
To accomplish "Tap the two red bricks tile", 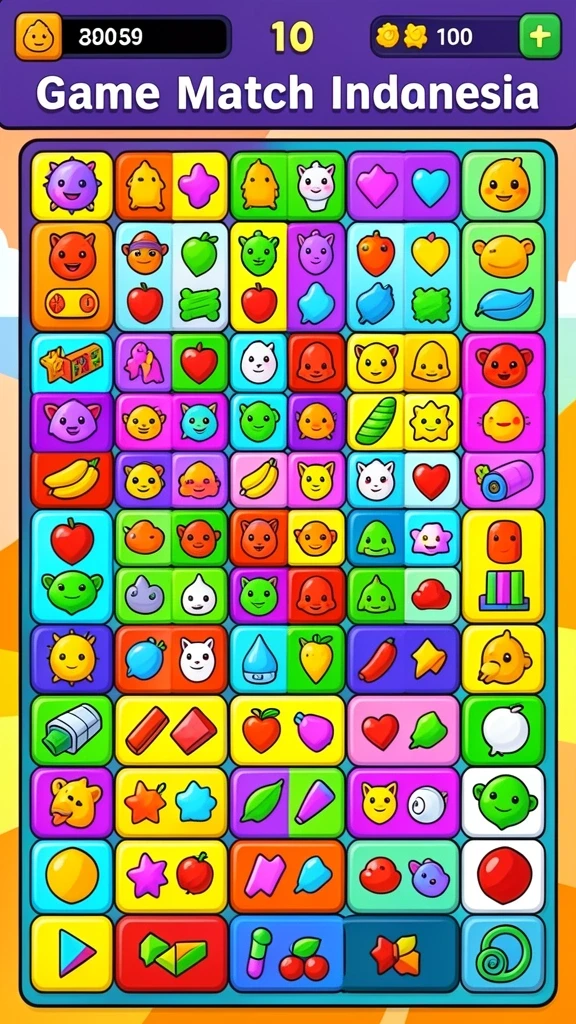I will pyautogui.click(x=171, y=729).
